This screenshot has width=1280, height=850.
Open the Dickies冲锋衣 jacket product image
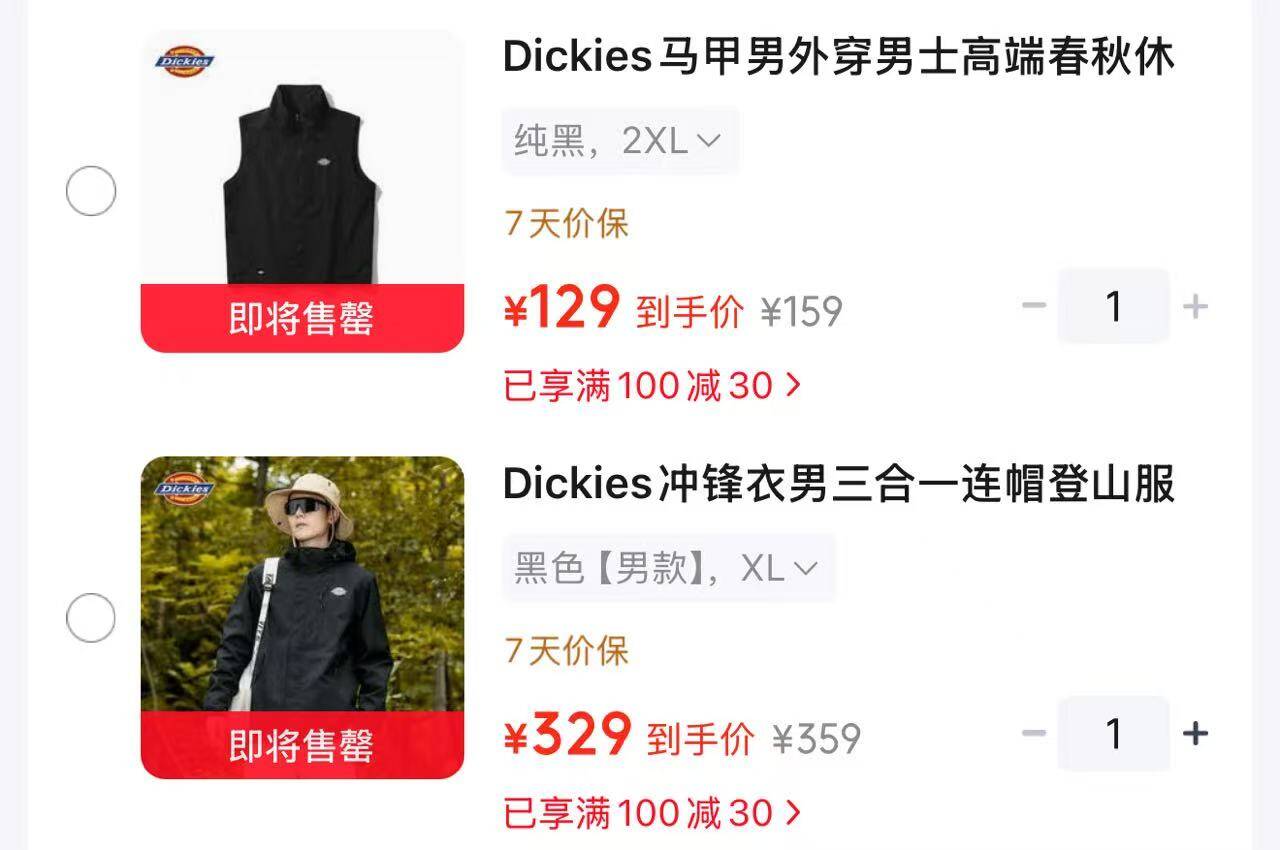pyautogui.click(x=302, y=618)
